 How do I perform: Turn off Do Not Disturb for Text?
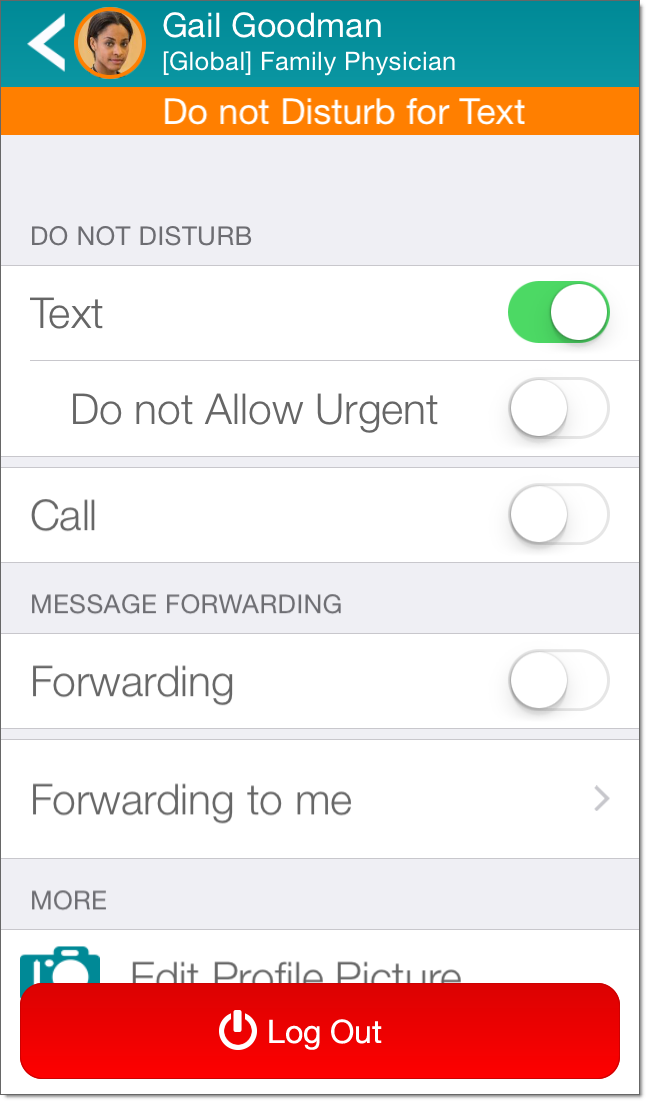558,312
